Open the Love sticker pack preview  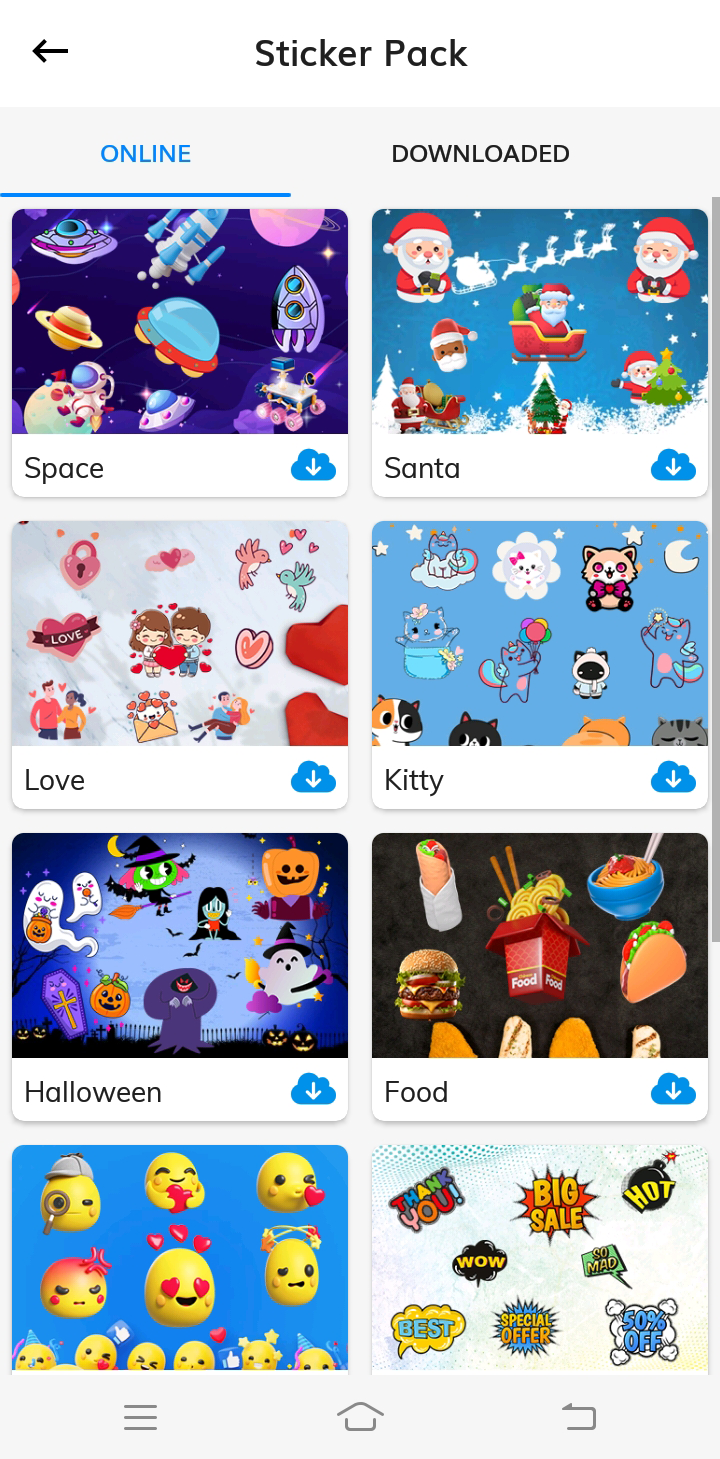[x=180, y=633]
